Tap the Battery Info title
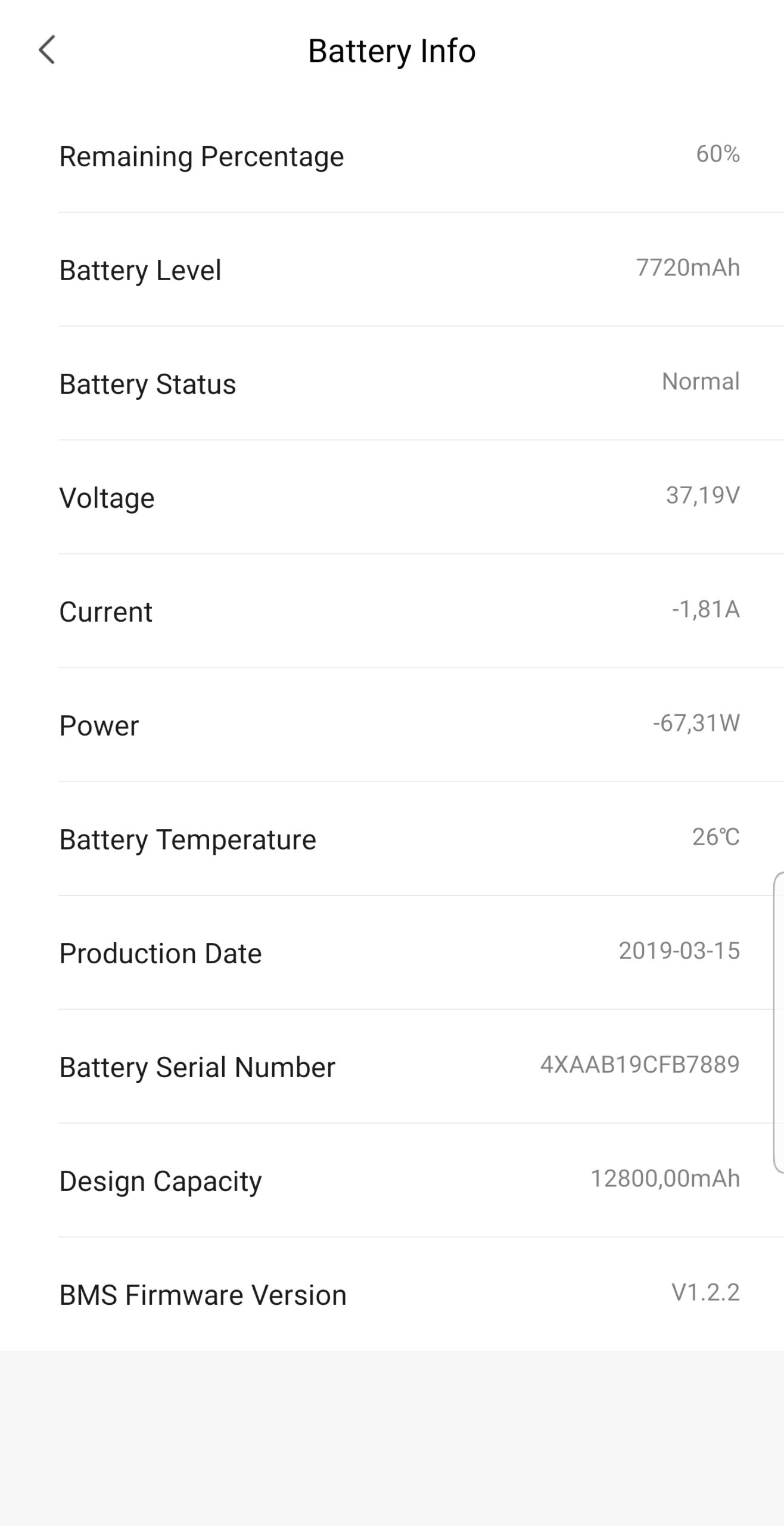Screen dimensions: 784x1526 pos(391,51)
